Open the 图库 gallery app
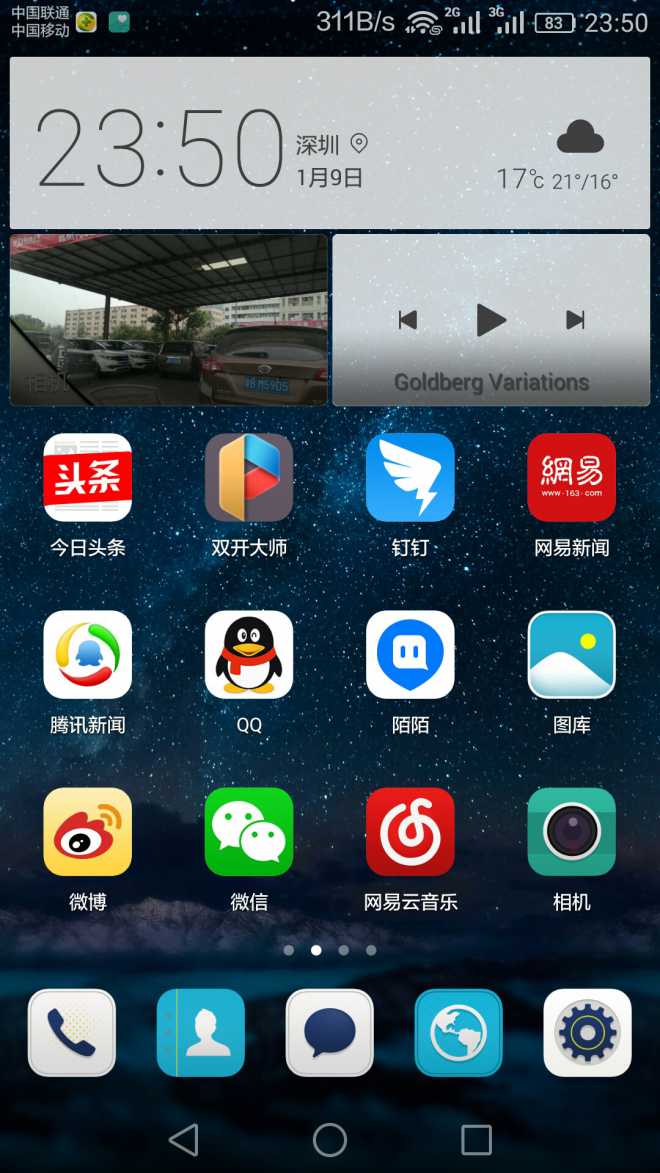 571,655
